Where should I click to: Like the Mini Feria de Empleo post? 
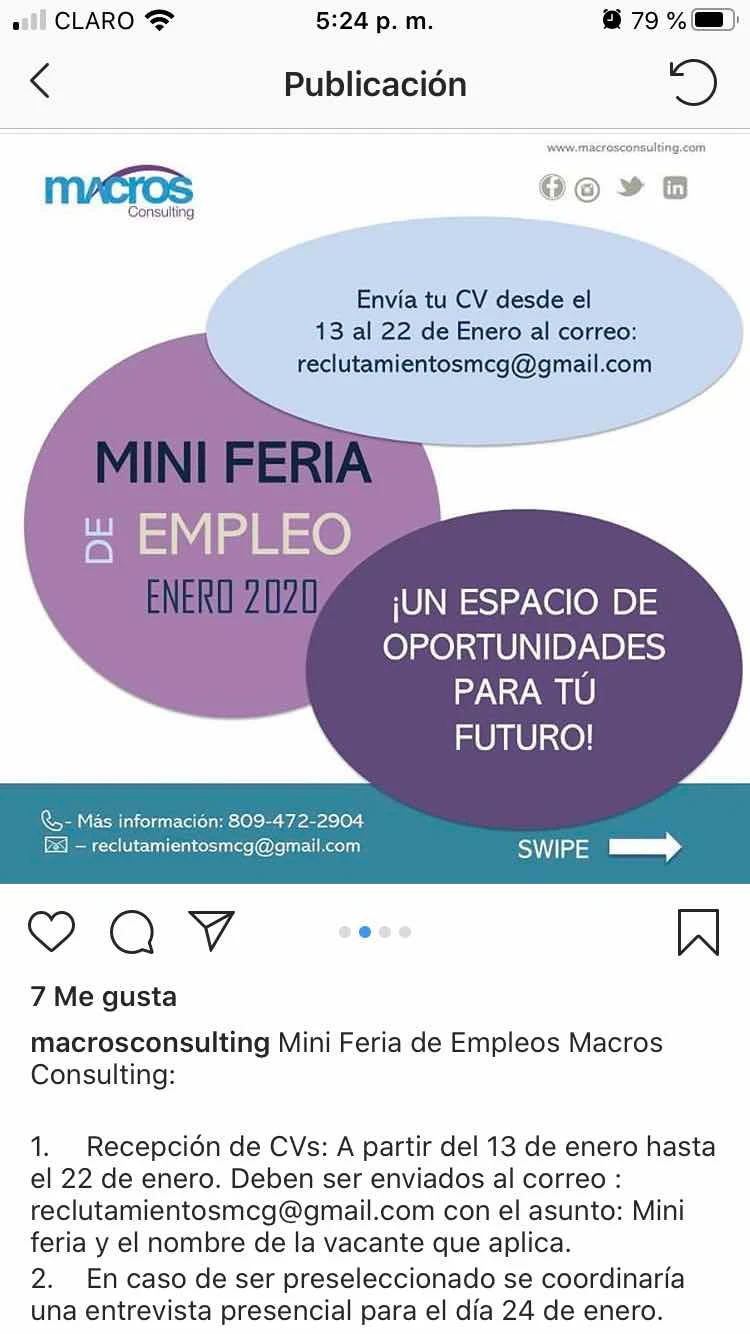(x=51, y=932)
